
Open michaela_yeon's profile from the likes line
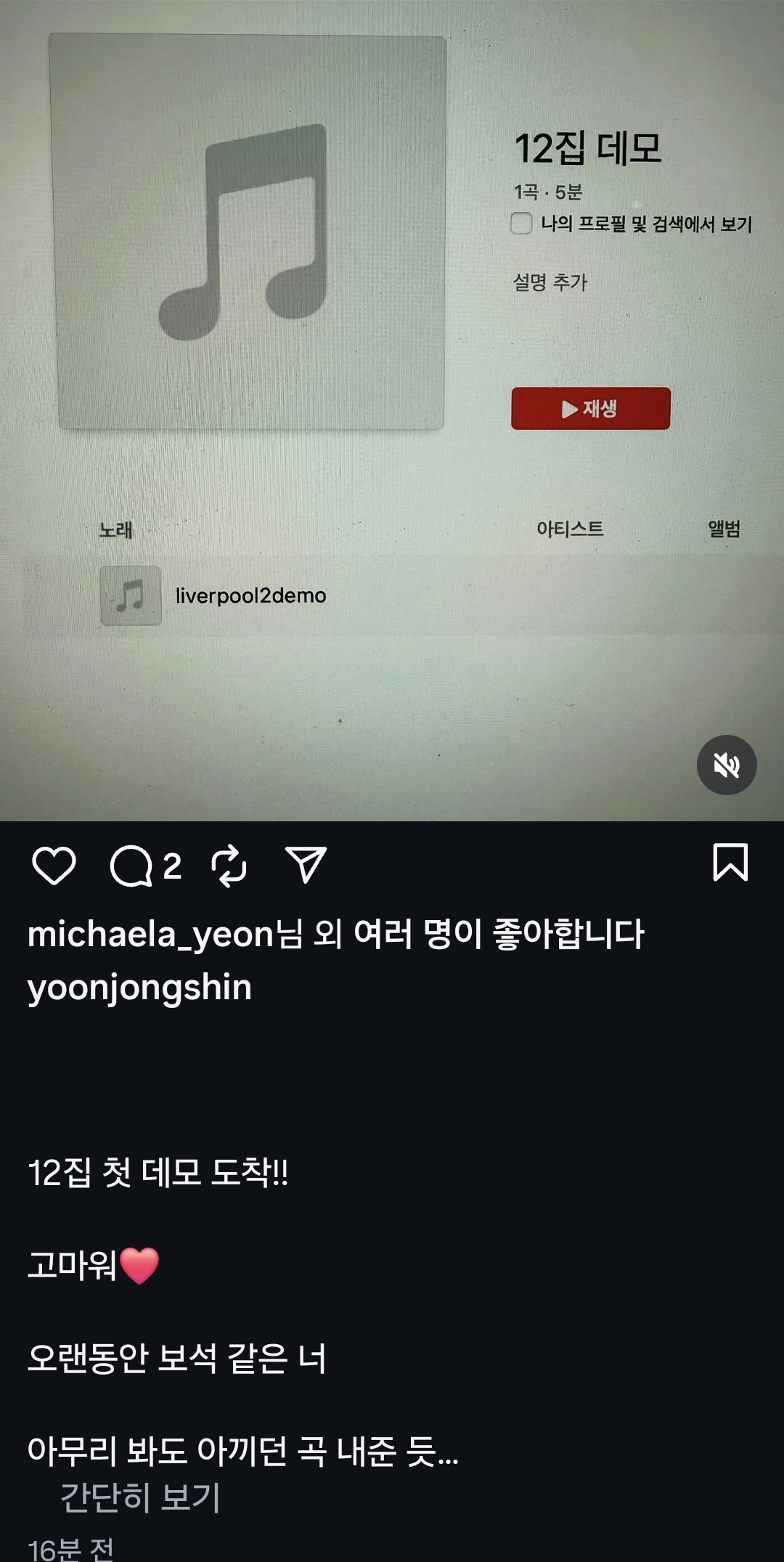point(150,934)
